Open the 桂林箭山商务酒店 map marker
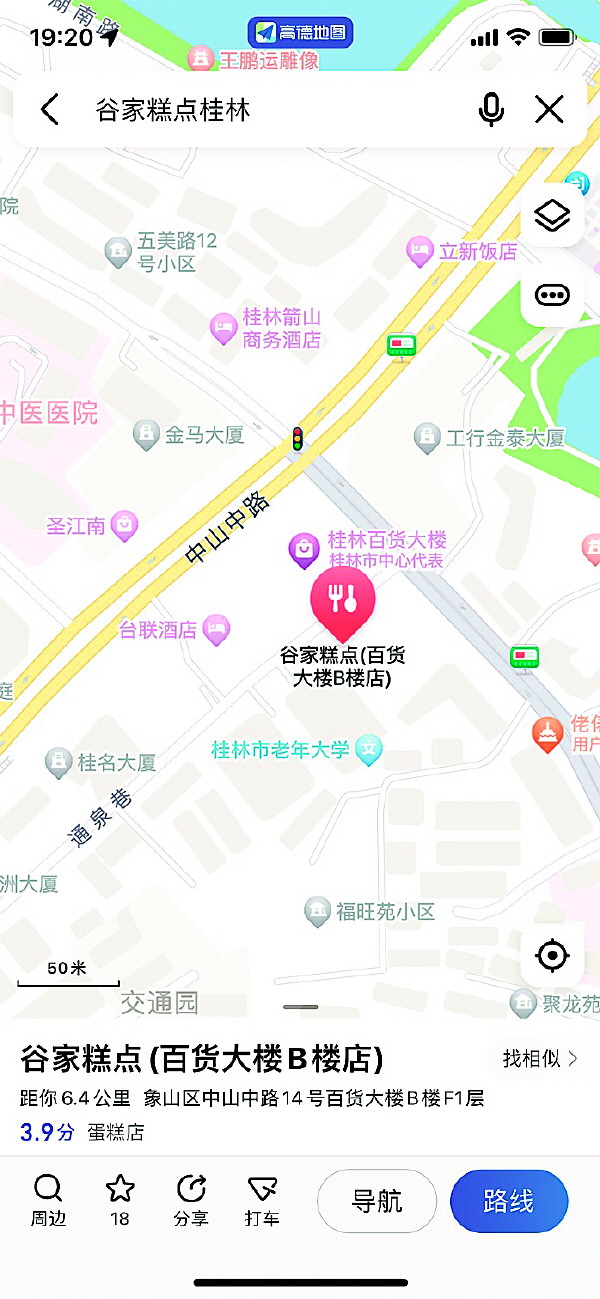The height and width of the screenshot is (1299, 600). [x=223, y=327]
